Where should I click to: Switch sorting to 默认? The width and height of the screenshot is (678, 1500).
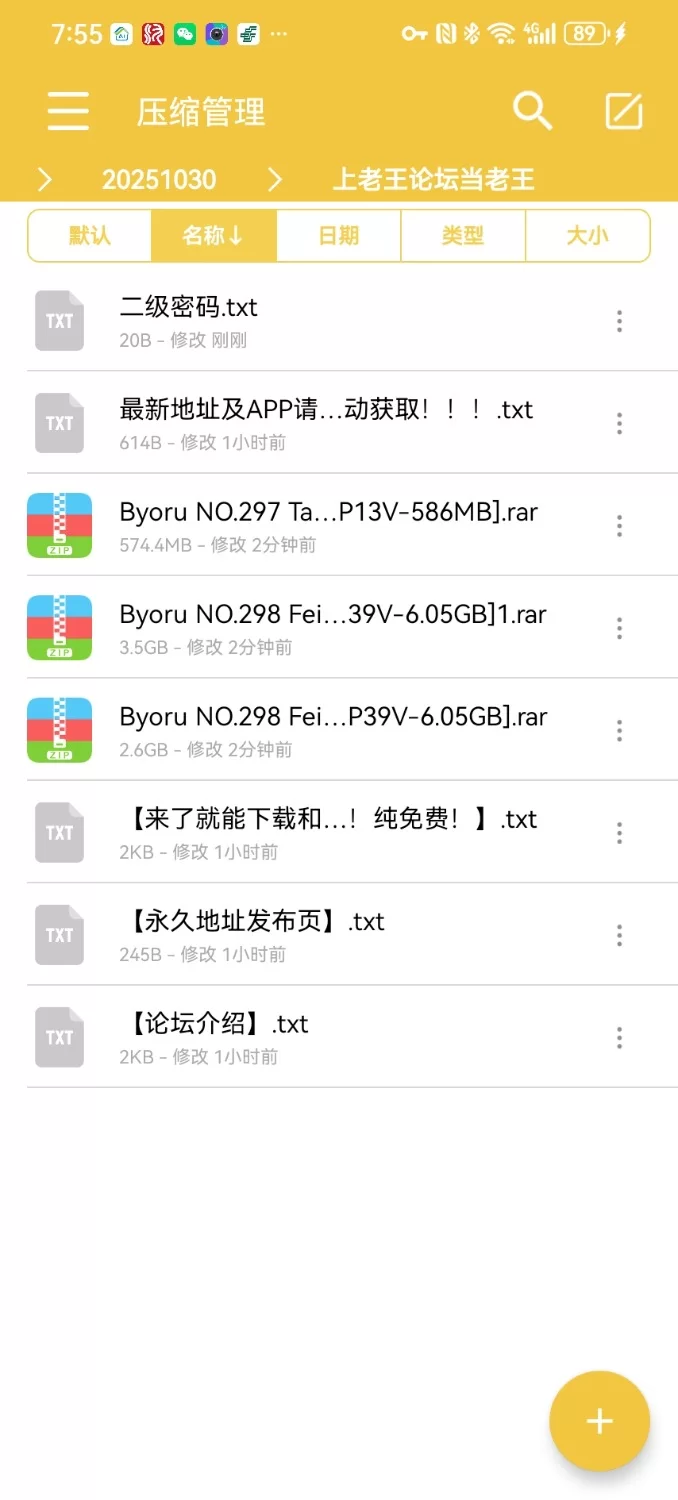(x=90, y=236)
